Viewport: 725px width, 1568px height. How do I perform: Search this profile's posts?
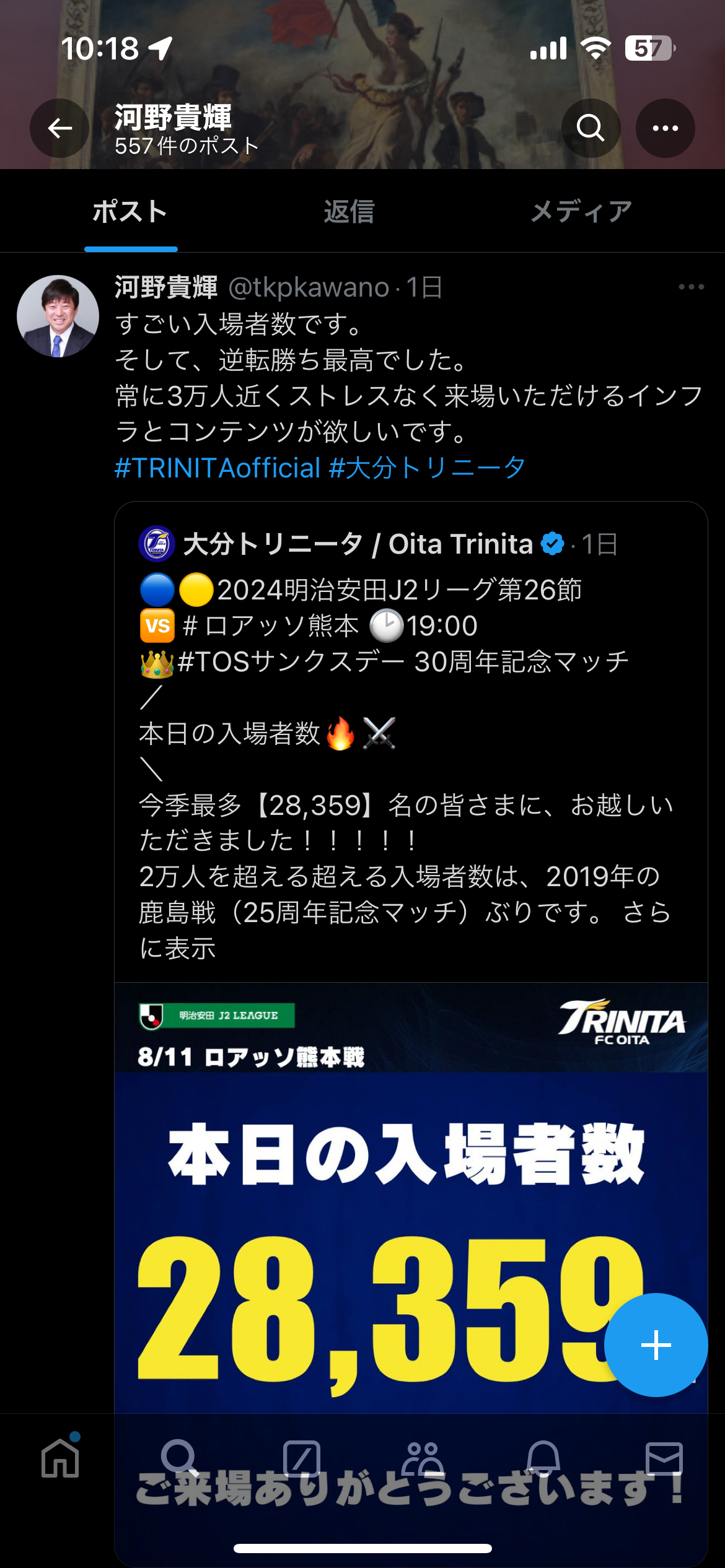(591, 128)
